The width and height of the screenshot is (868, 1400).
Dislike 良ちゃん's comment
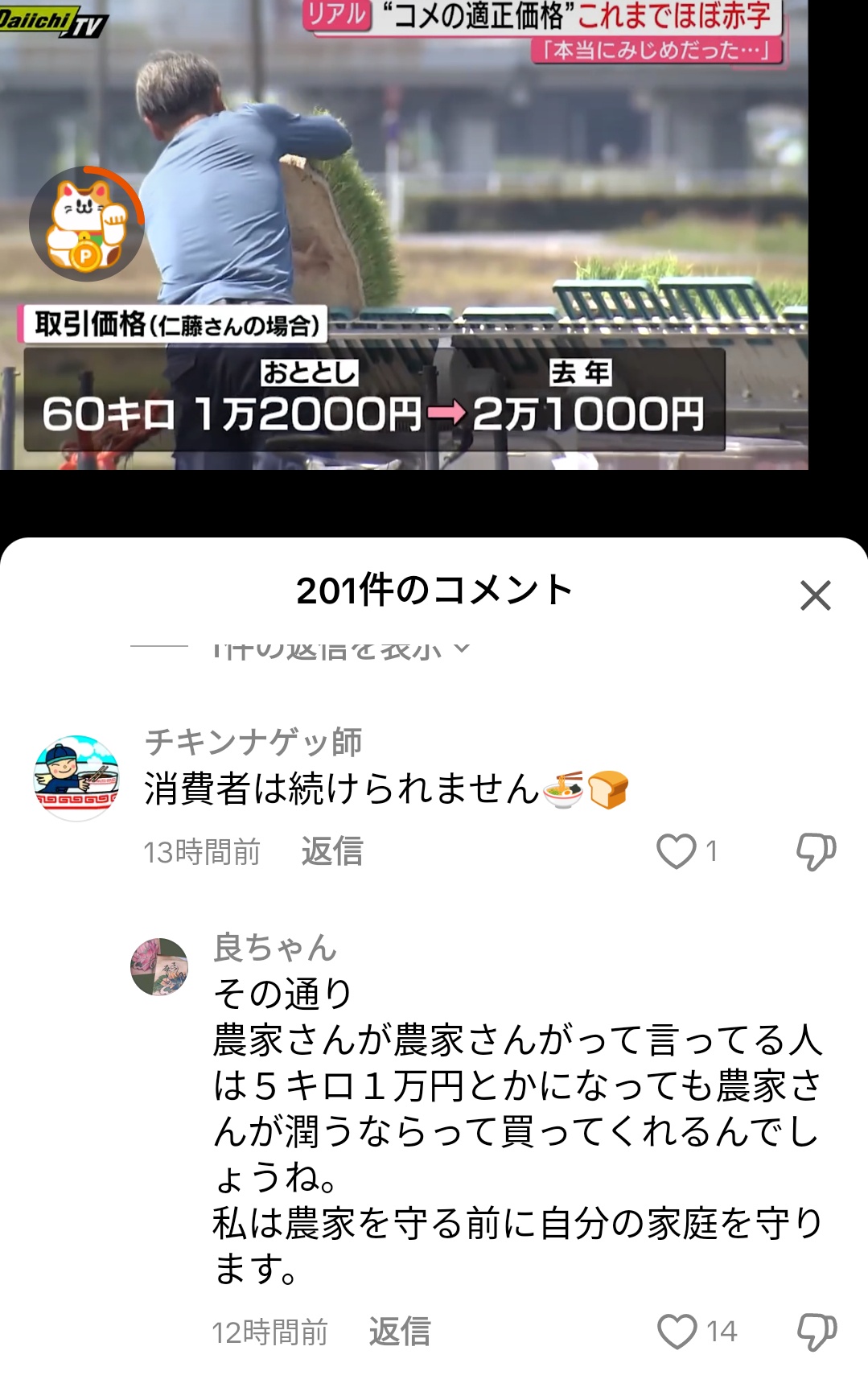[x=816, y=1332]
